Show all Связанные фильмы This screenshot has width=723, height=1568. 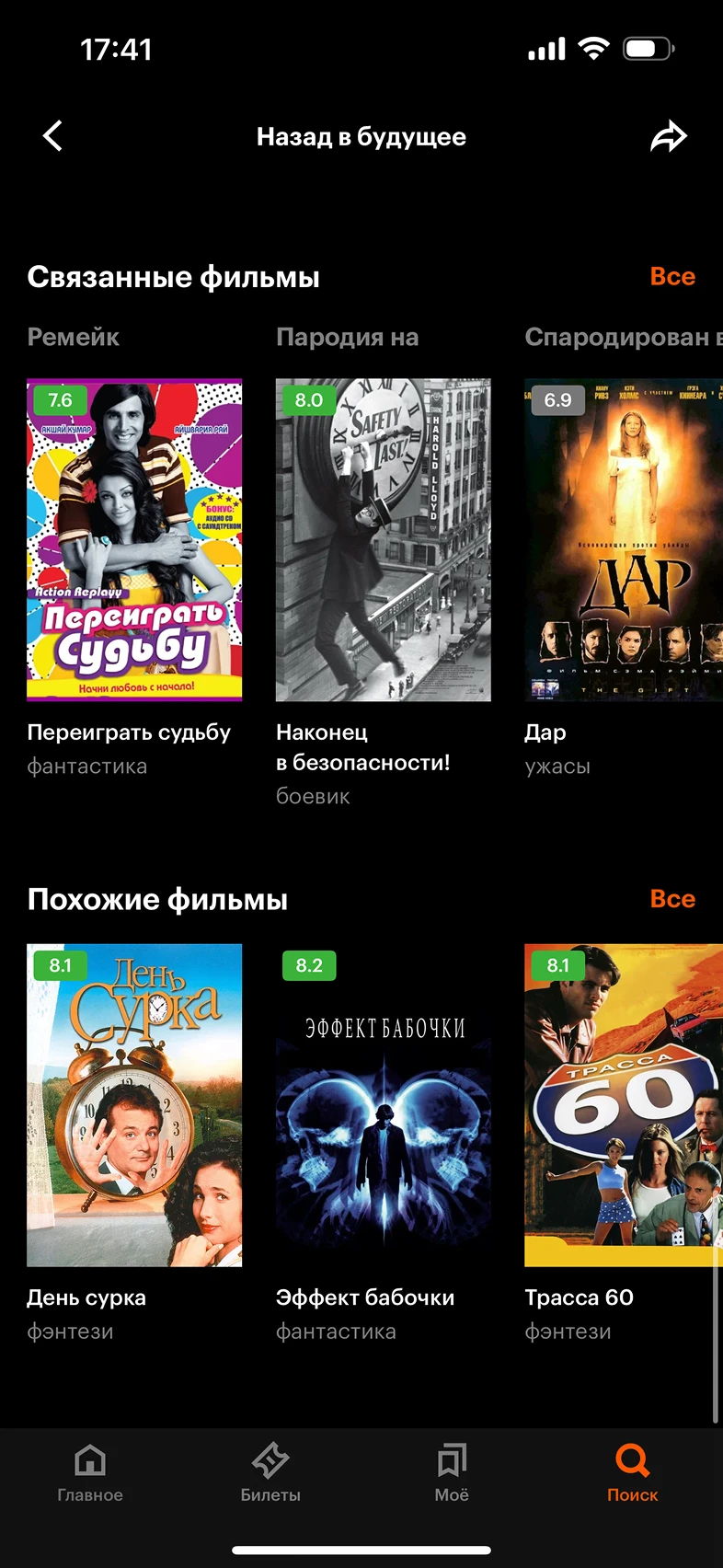click(672, 276)
